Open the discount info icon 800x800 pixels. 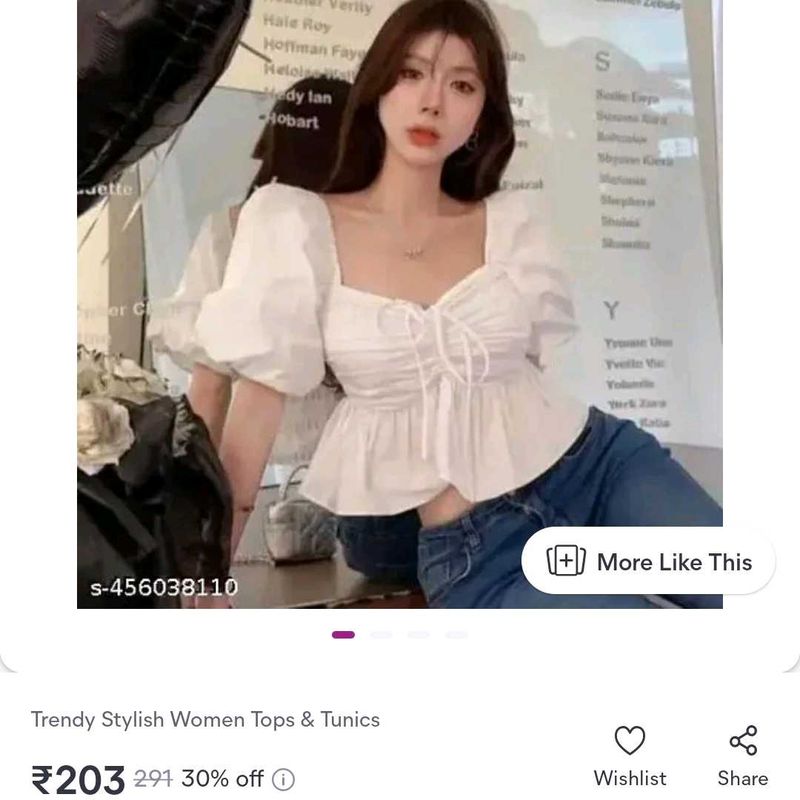[284, 779]
